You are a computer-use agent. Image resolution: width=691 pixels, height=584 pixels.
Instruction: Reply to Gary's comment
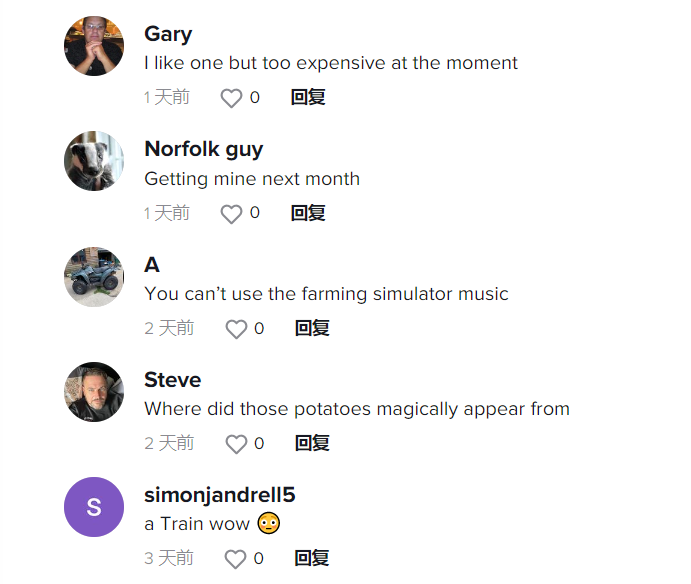[x=308, y=98]
